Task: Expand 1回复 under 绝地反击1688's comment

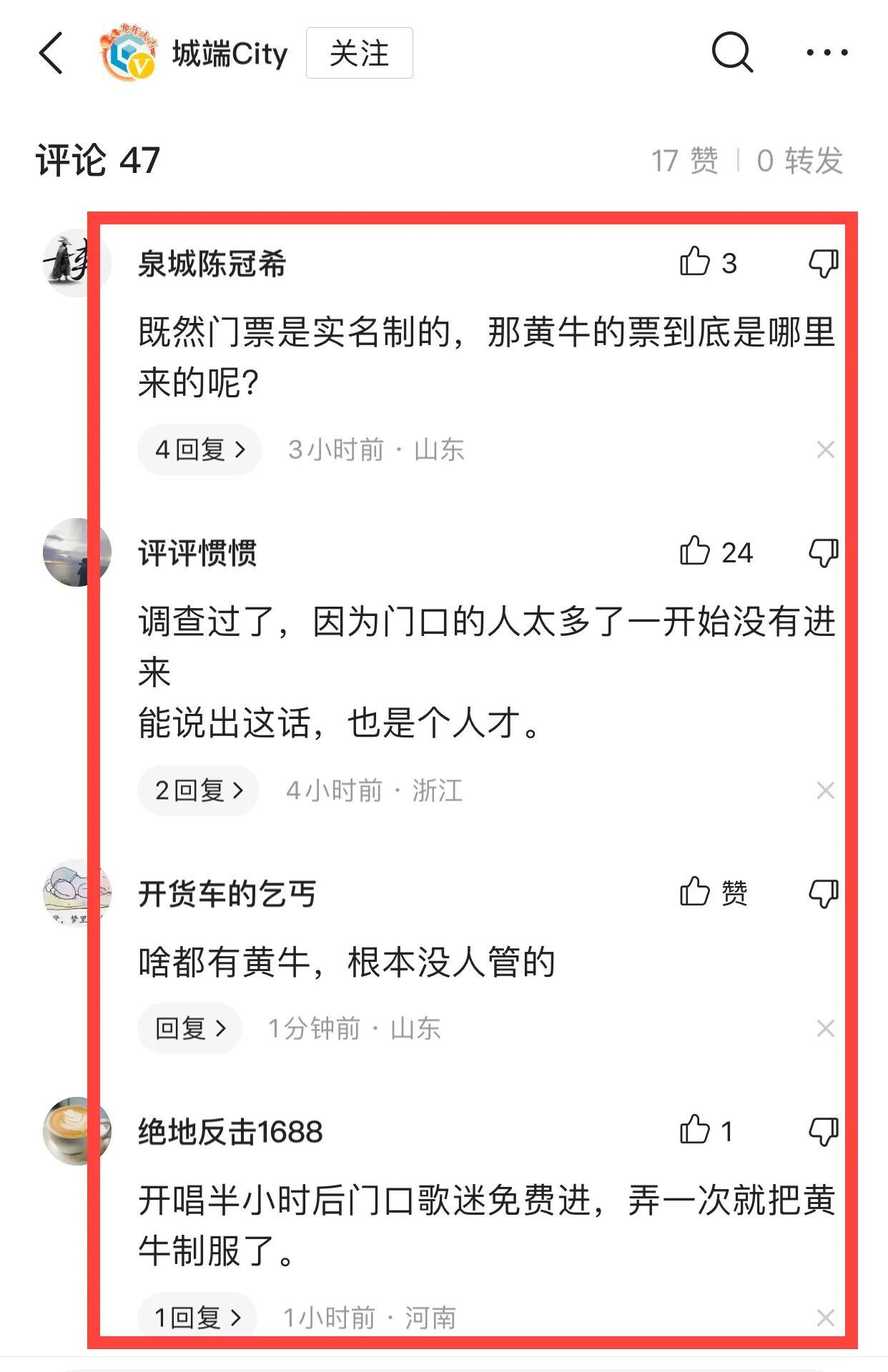Action: 197,1317
